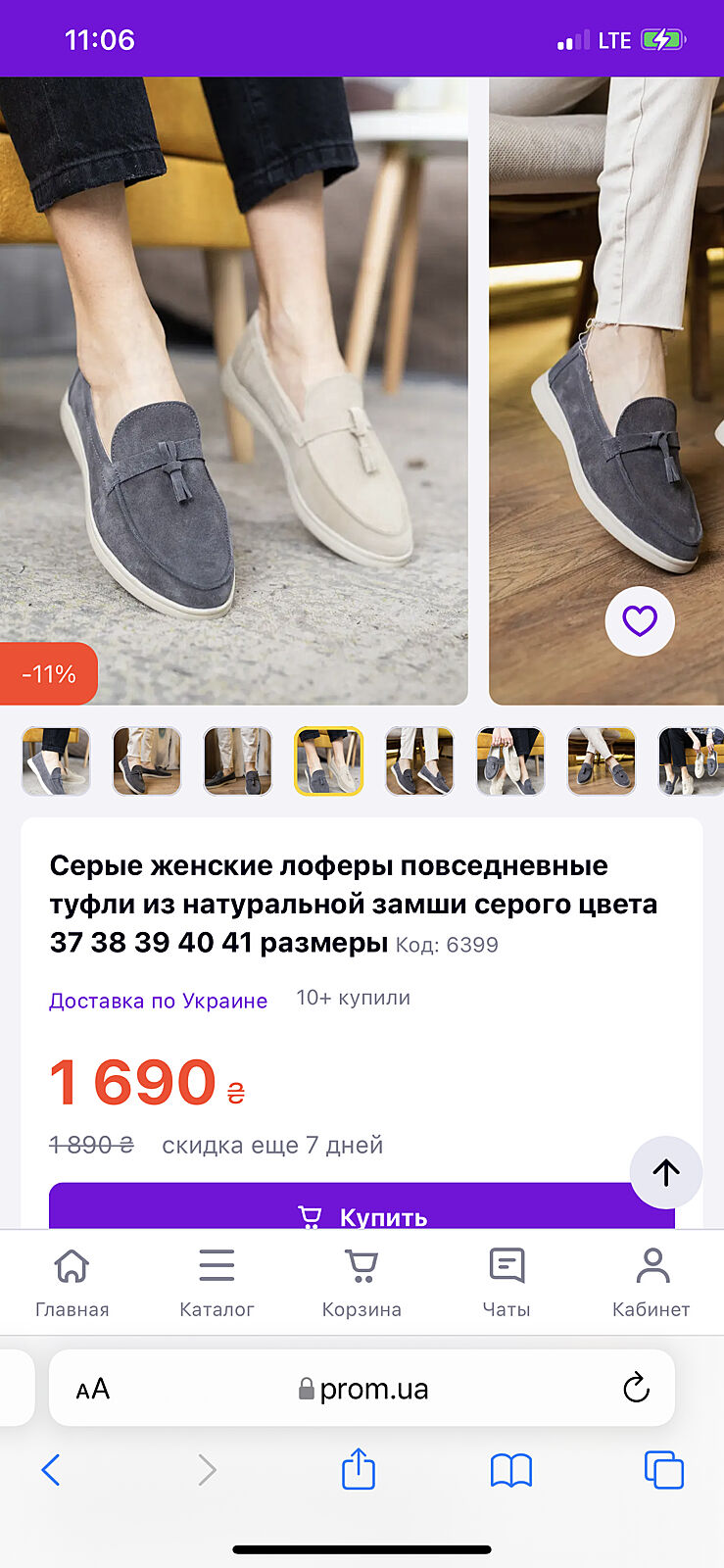Screen dimensions: 724x1568
Task: Show the third product photo thumbnail
Action: (238, 760)
